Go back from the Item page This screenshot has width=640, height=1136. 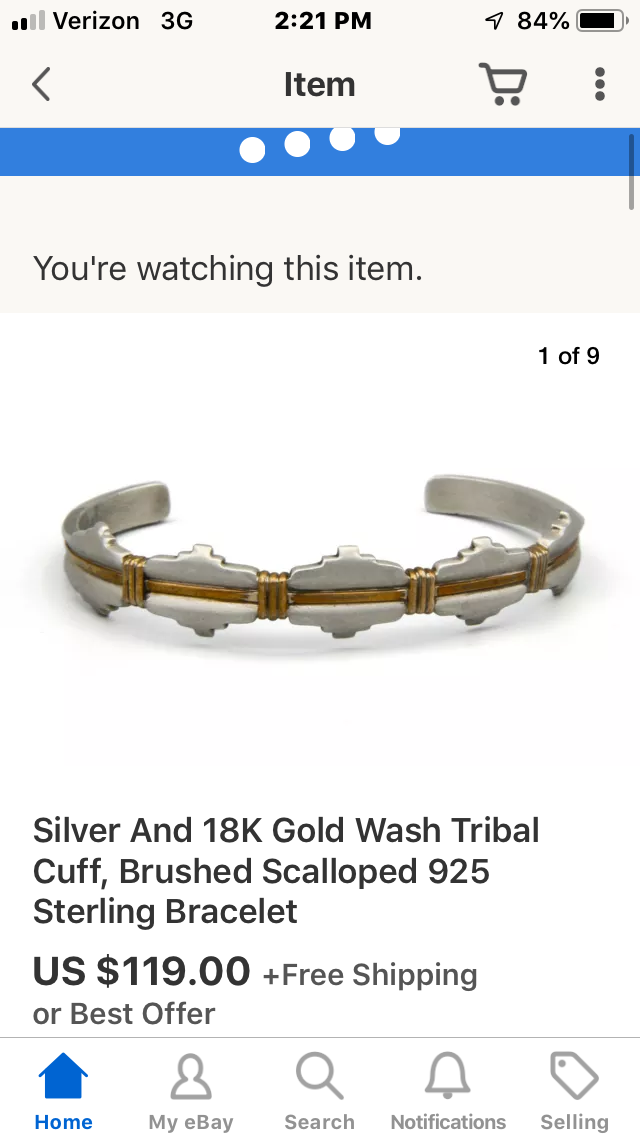[x=41, y=84]
